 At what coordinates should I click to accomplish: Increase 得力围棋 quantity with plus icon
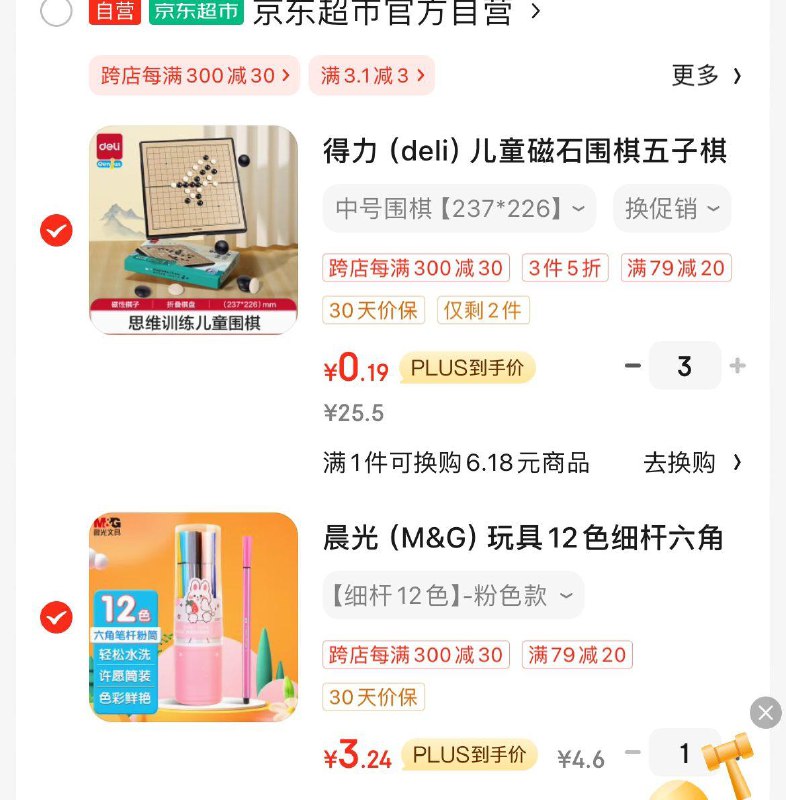point(737,365)
